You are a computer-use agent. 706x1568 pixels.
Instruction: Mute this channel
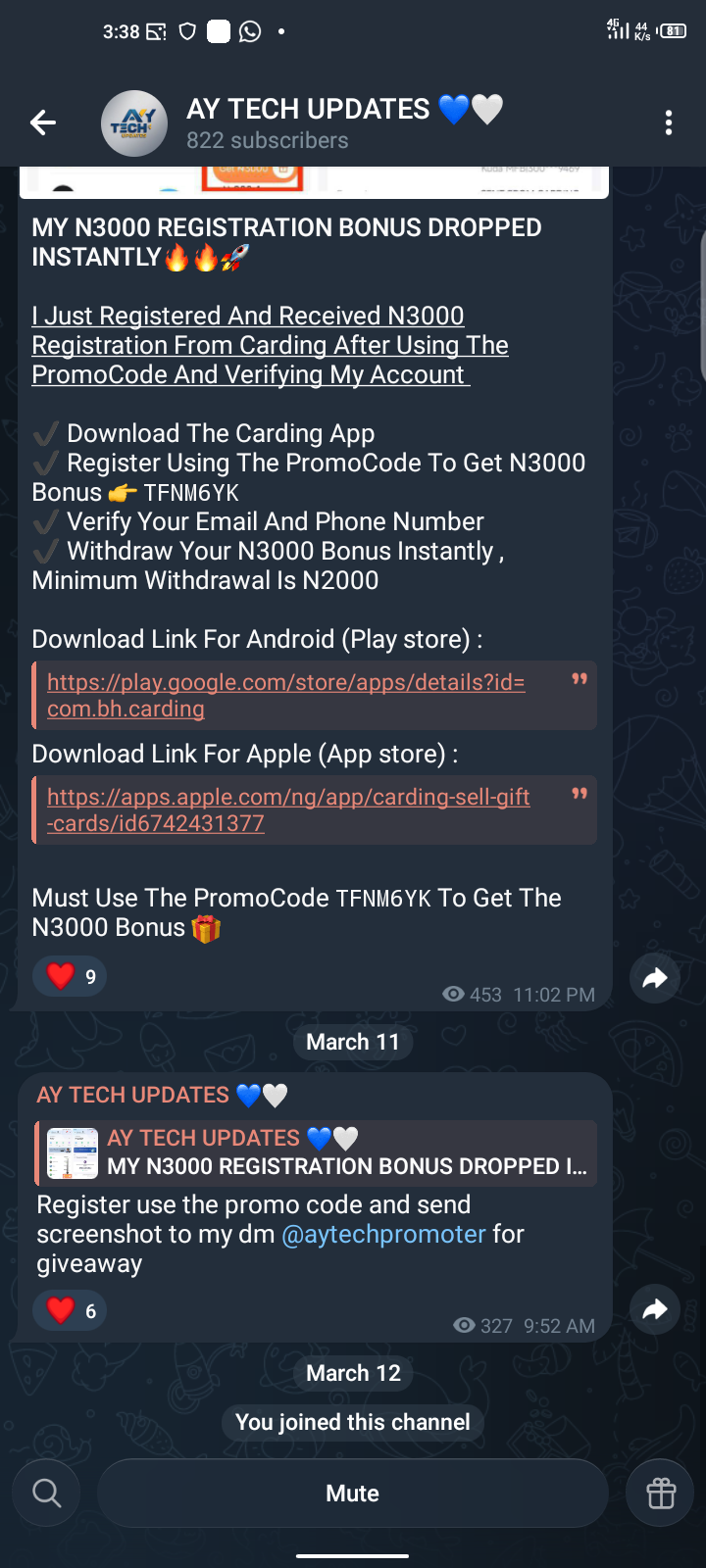pos(352,1493)
